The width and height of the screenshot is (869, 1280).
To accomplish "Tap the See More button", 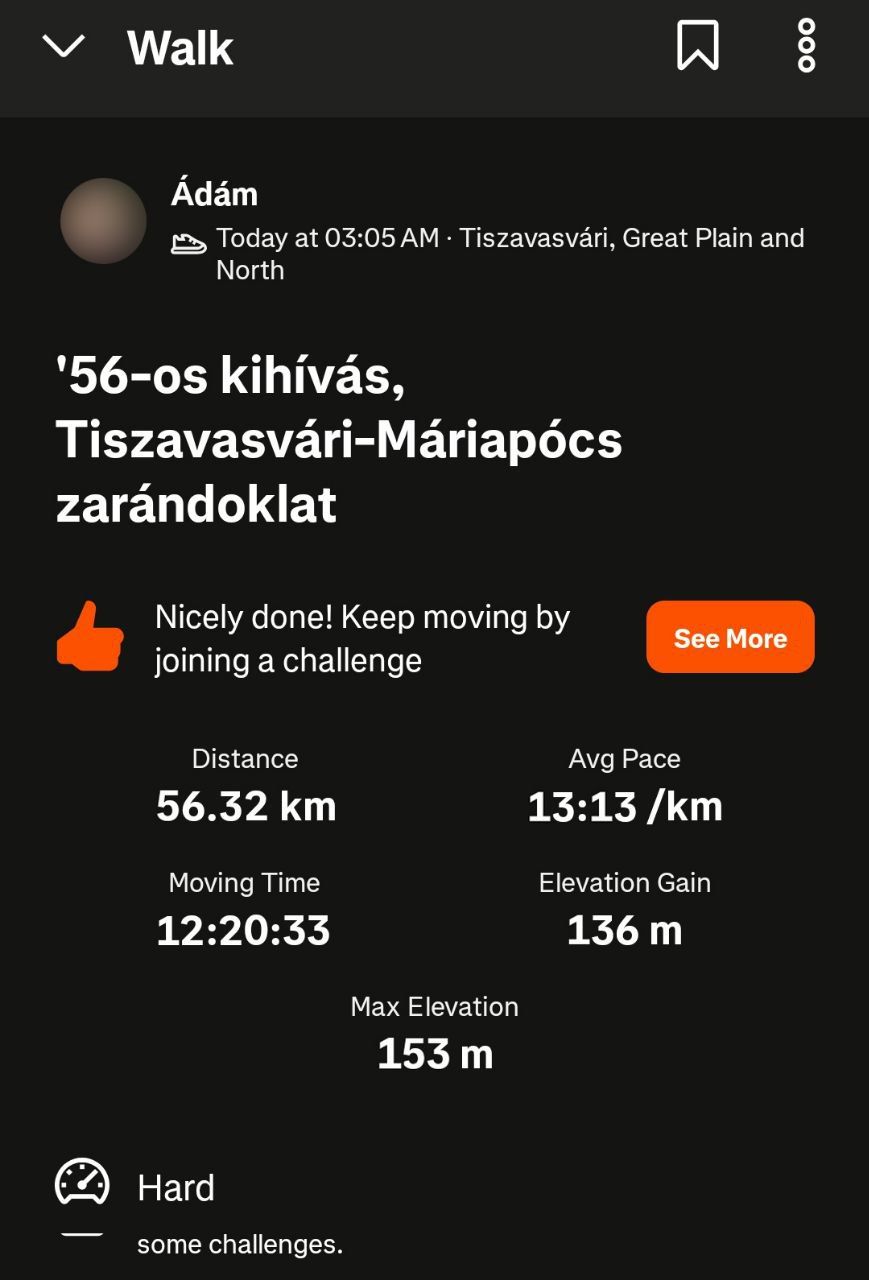I will click(x=730, y=637).
